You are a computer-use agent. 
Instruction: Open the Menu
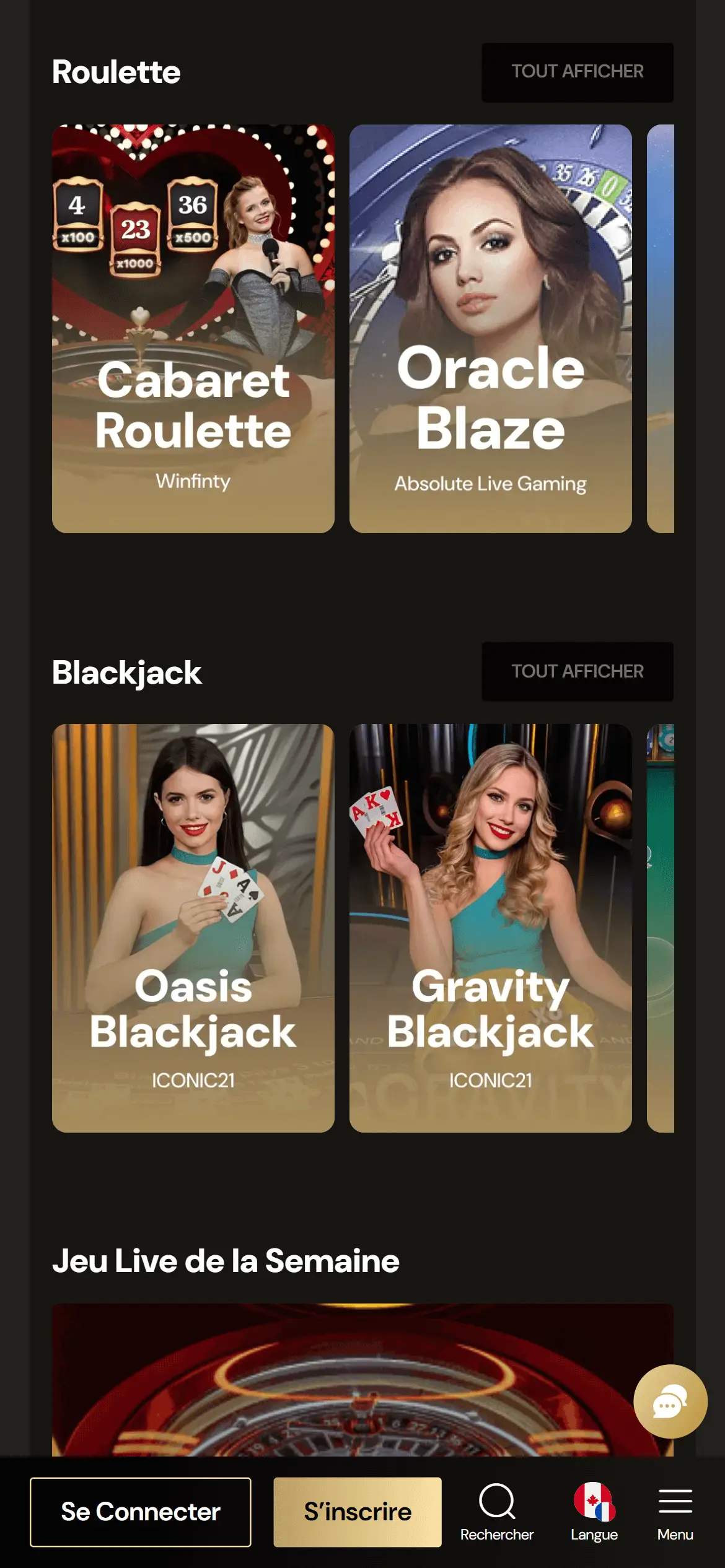675,1512
